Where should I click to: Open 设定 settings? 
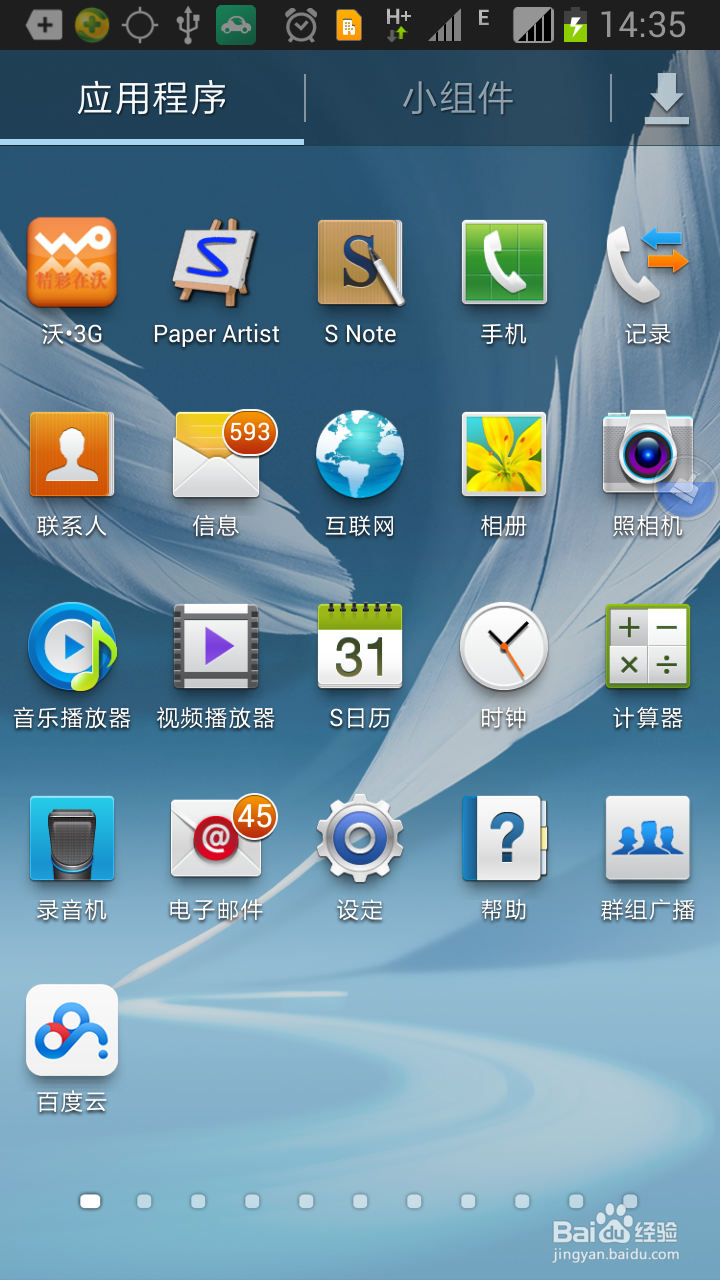pos(360,839)
